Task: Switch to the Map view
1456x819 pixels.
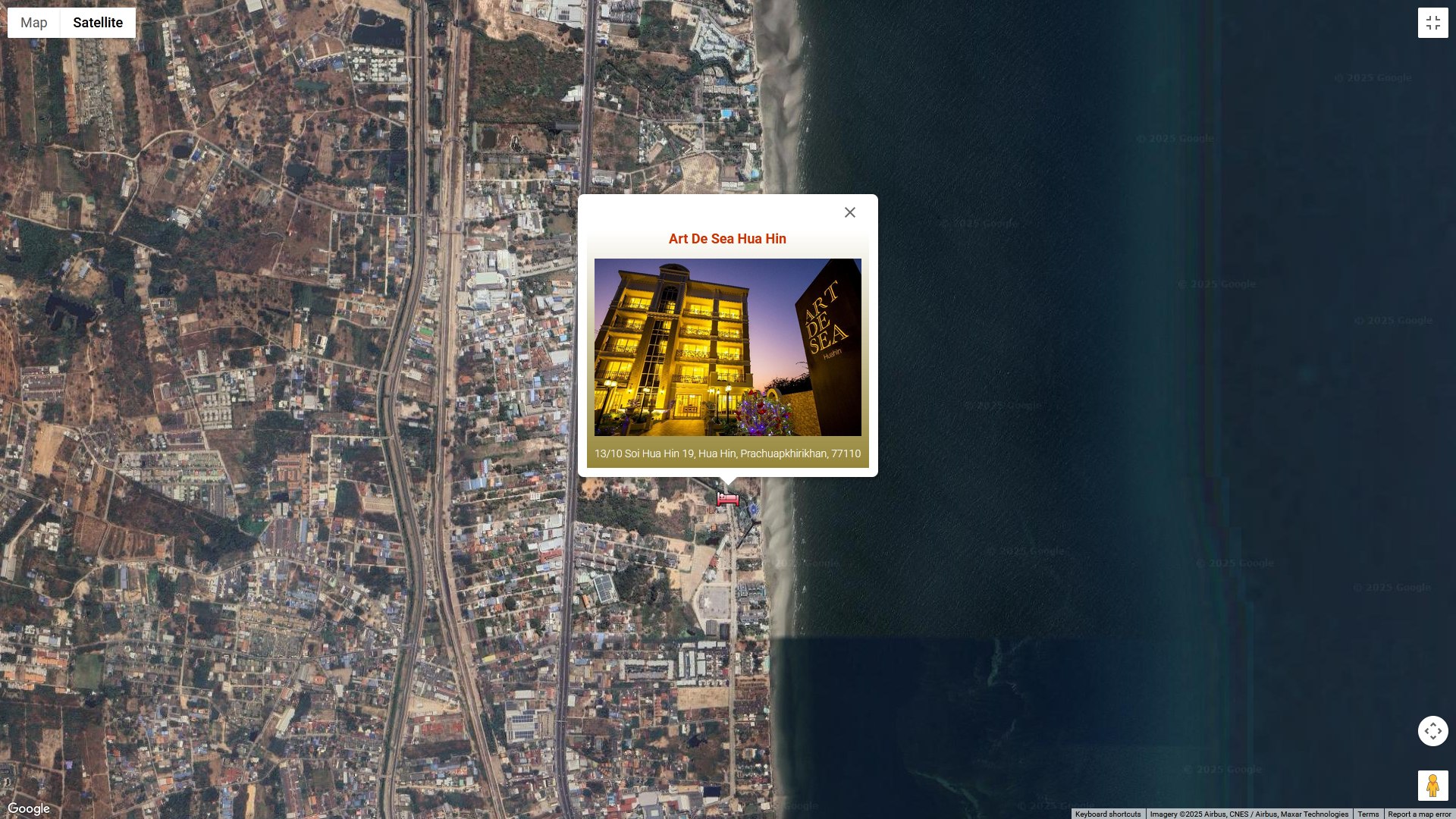Action: tap(34, 23)
